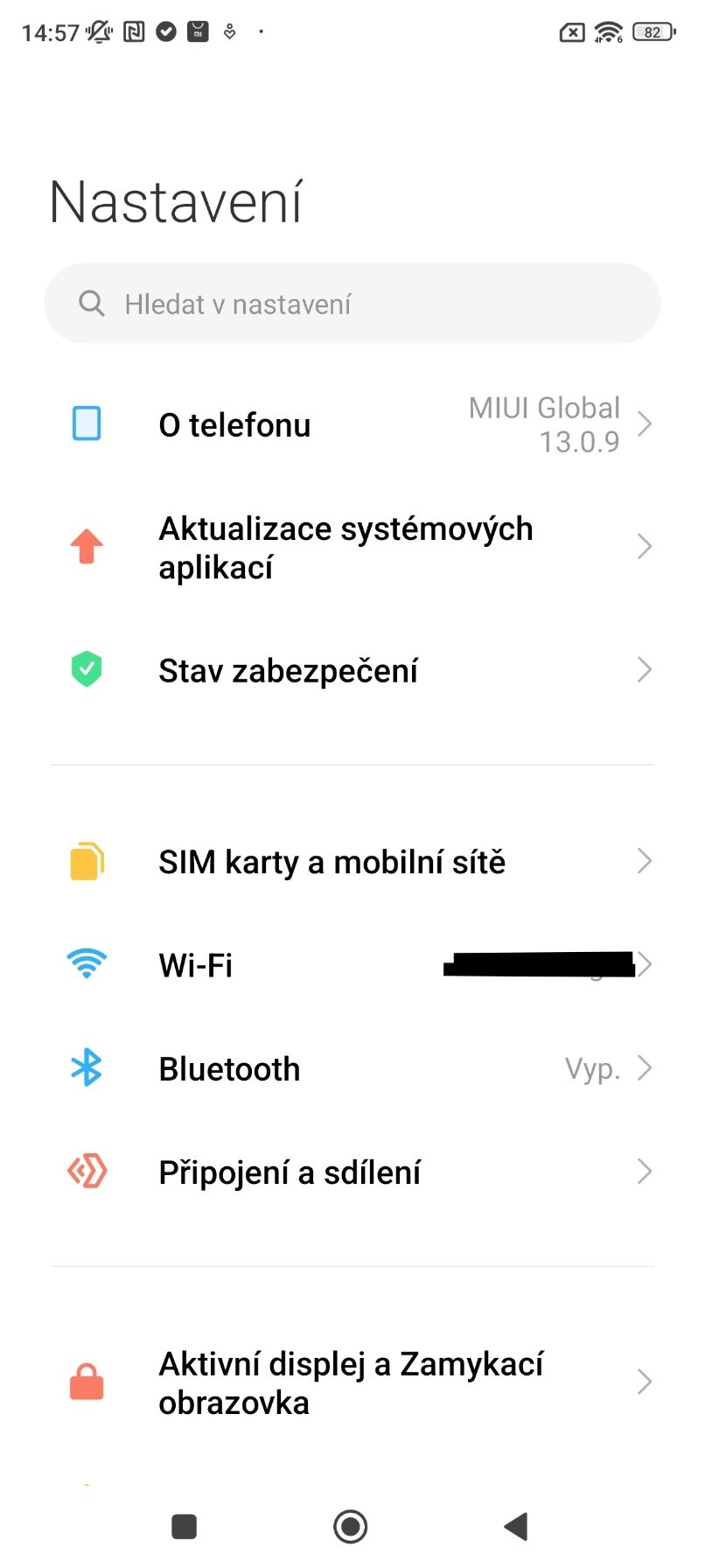This screenshot has height=1568, width=705.
Task: Open Připojení a sdílení
Action: (x=352, y=1172)
